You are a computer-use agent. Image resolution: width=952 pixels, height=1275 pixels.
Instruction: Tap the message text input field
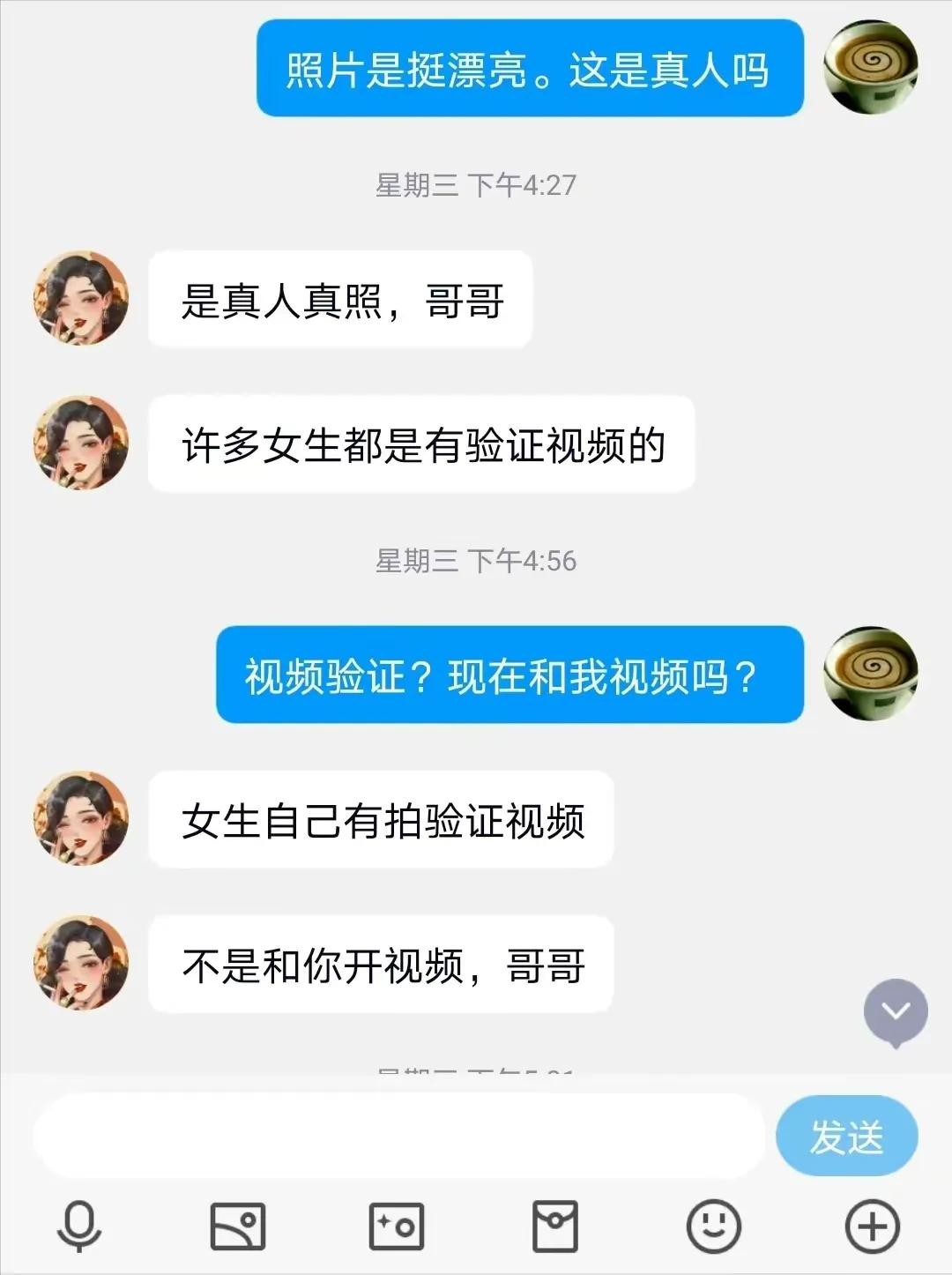click(x=397, y=1137)
